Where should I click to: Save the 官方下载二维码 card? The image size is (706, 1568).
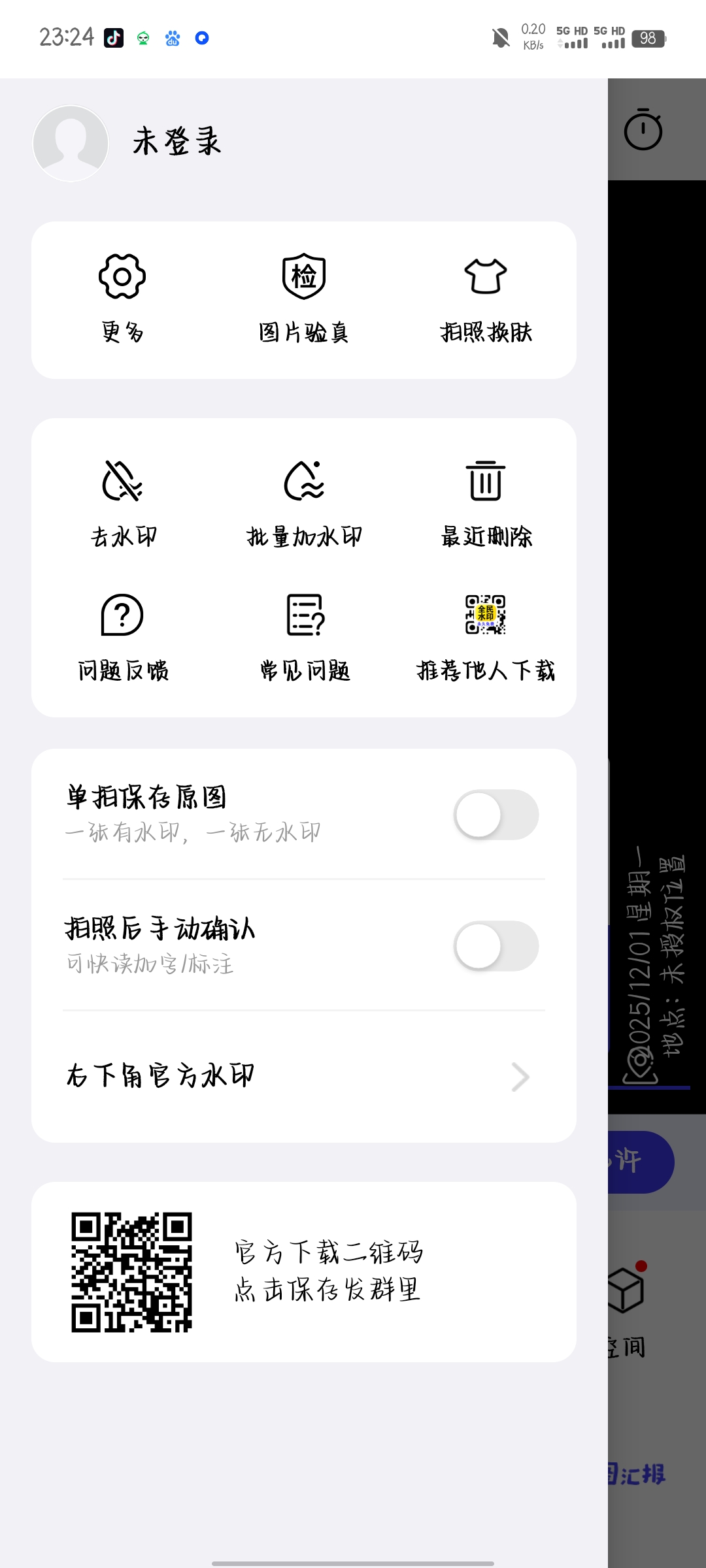(x=304, y=1271)
